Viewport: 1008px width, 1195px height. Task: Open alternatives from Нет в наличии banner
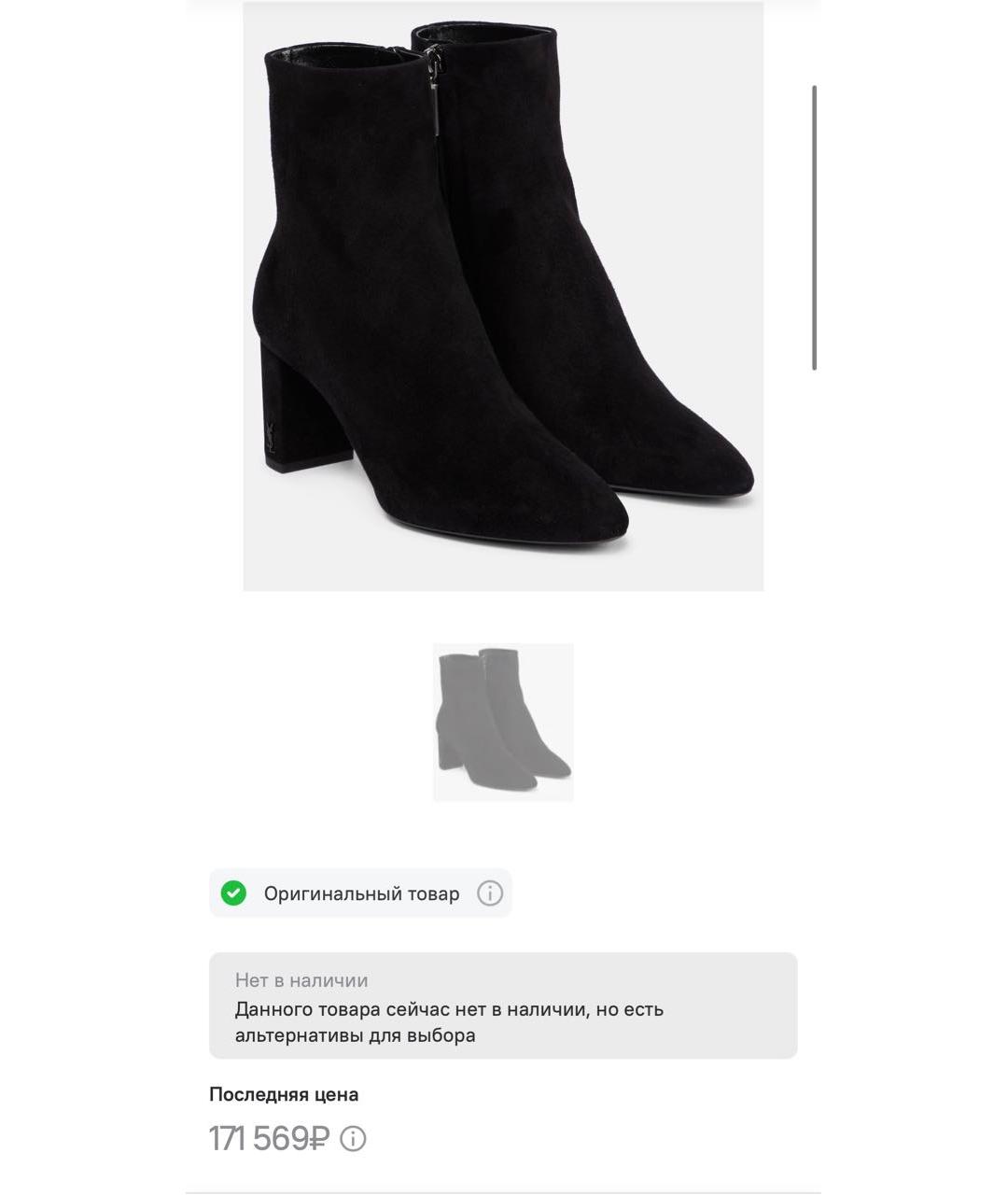point(503,1006)
